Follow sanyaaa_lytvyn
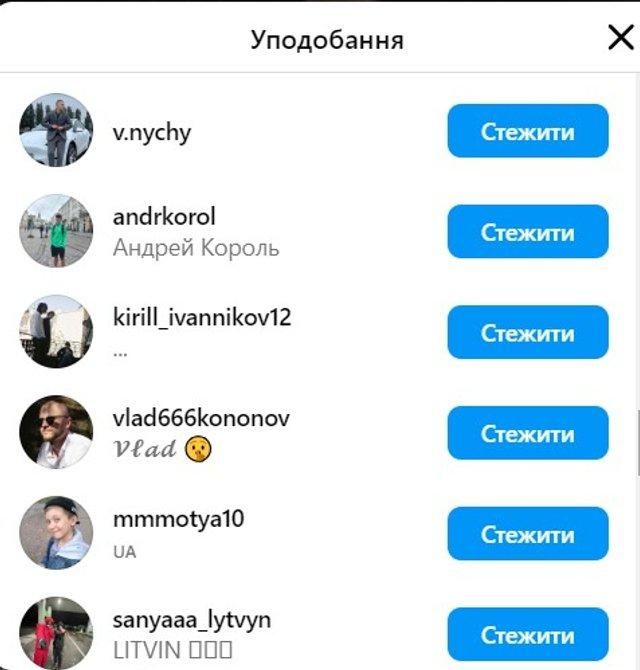This screenshot has width=640, height=670. pyautogui.click(x=527, y=634)
